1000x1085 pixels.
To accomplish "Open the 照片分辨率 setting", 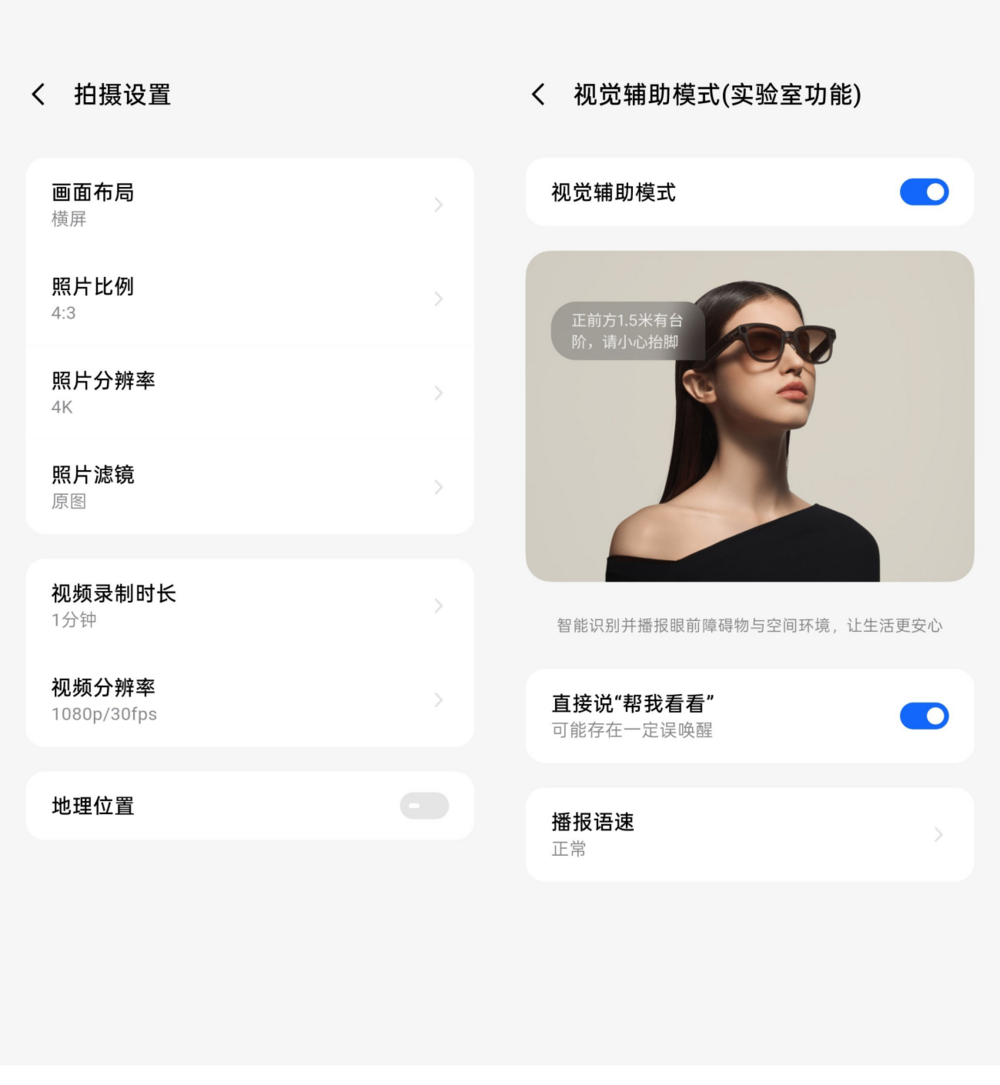I will pos(249,392).
